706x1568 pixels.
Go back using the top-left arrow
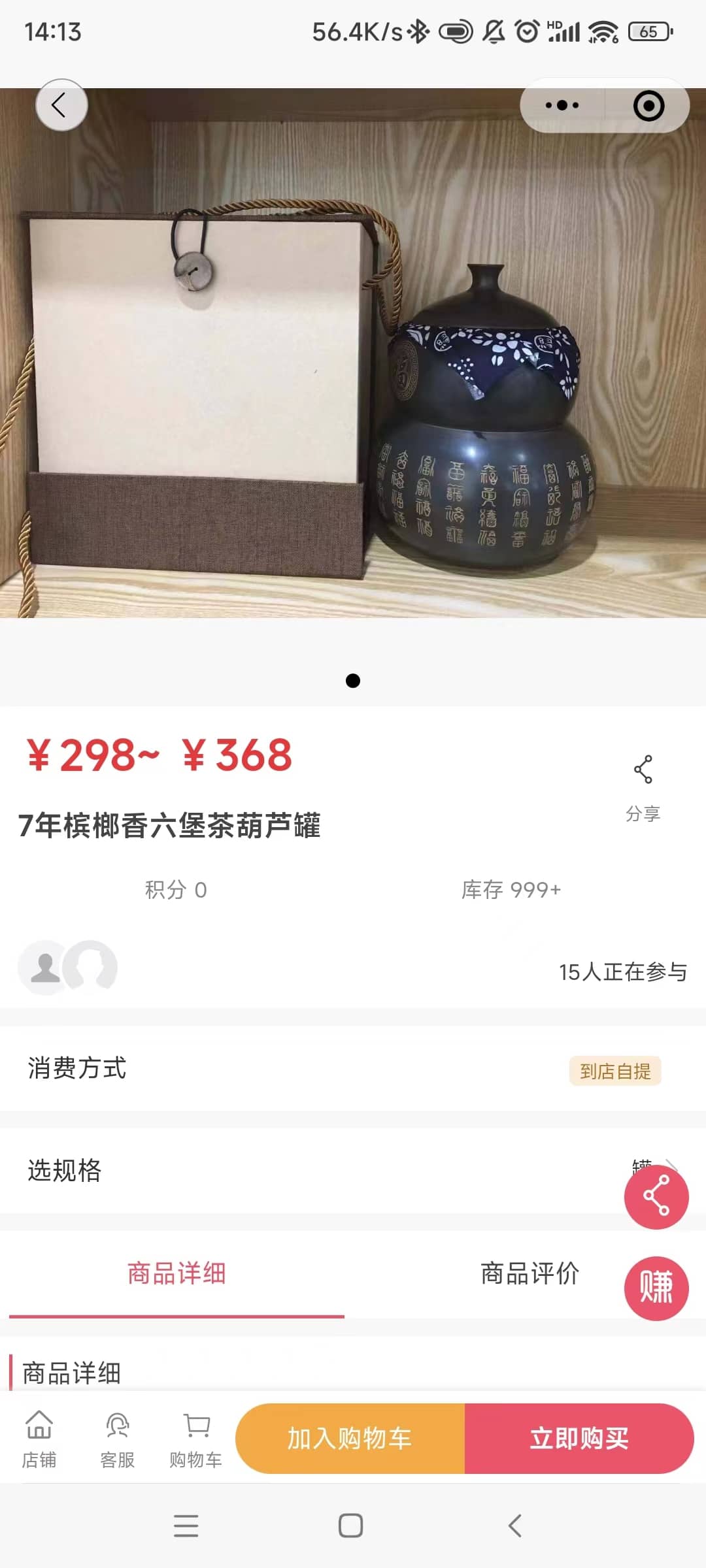[61, 105]
